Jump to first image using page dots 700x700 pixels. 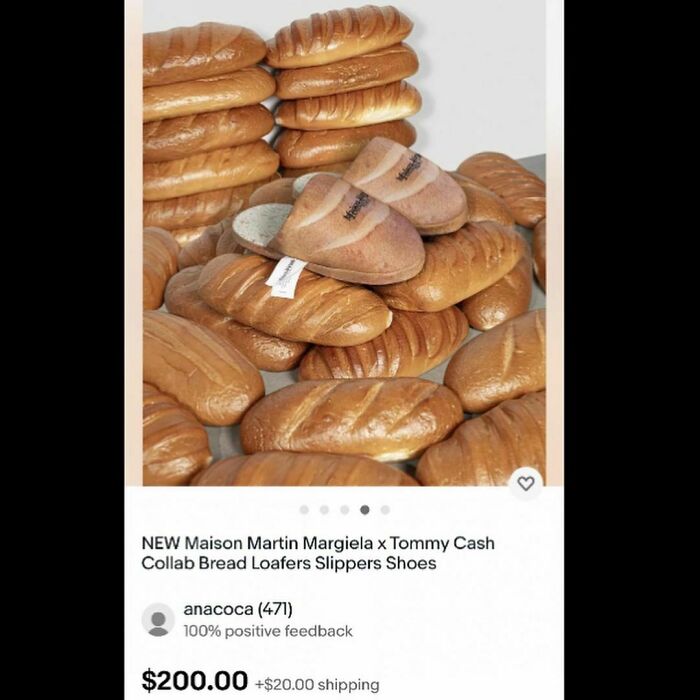coord(304,510)
